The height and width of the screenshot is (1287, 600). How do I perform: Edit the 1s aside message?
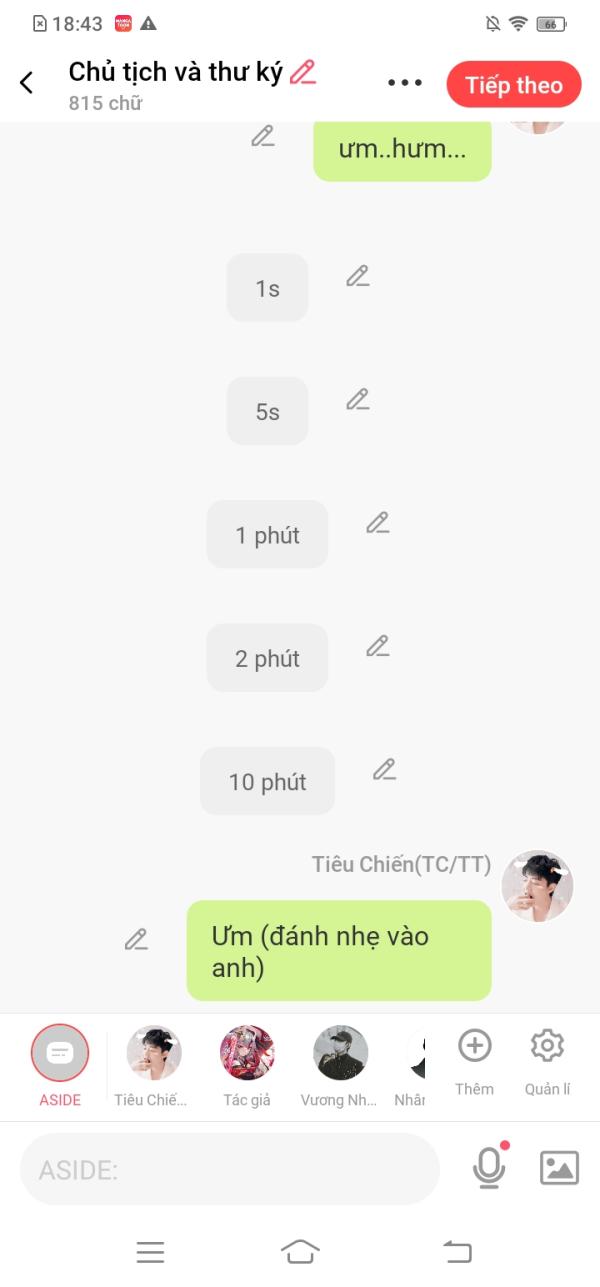coord(358,276)
